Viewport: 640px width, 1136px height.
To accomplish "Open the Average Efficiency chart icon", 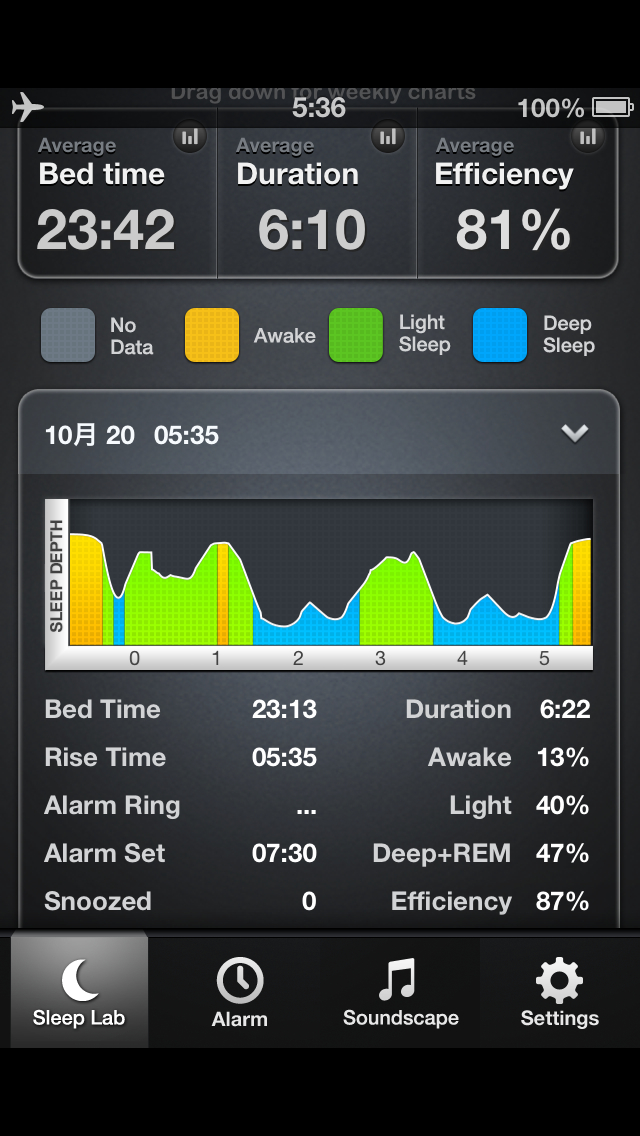I will (x=588, y=137).
